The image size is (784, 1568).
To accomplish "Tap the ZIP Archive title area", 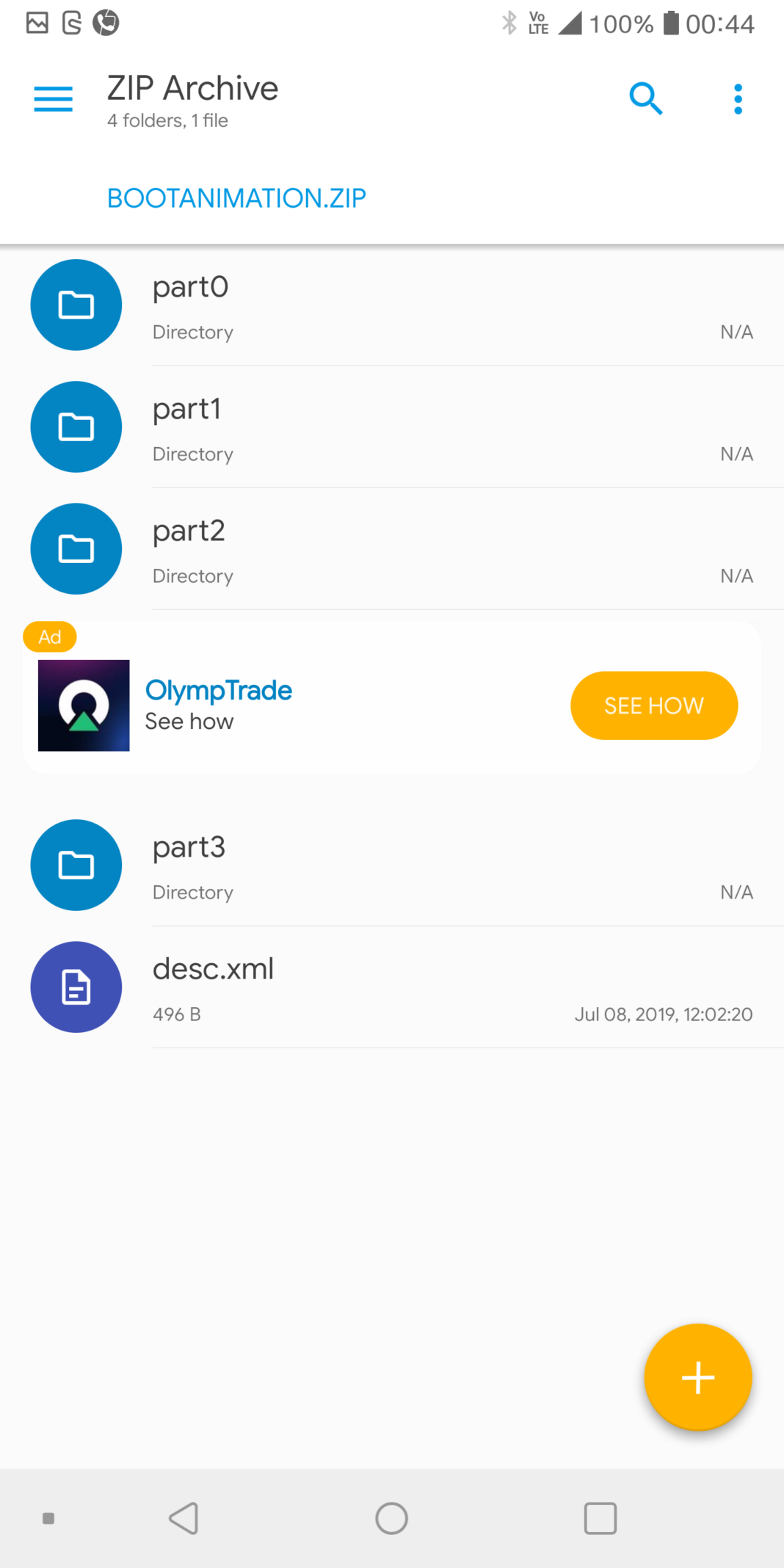I will 192,88.
